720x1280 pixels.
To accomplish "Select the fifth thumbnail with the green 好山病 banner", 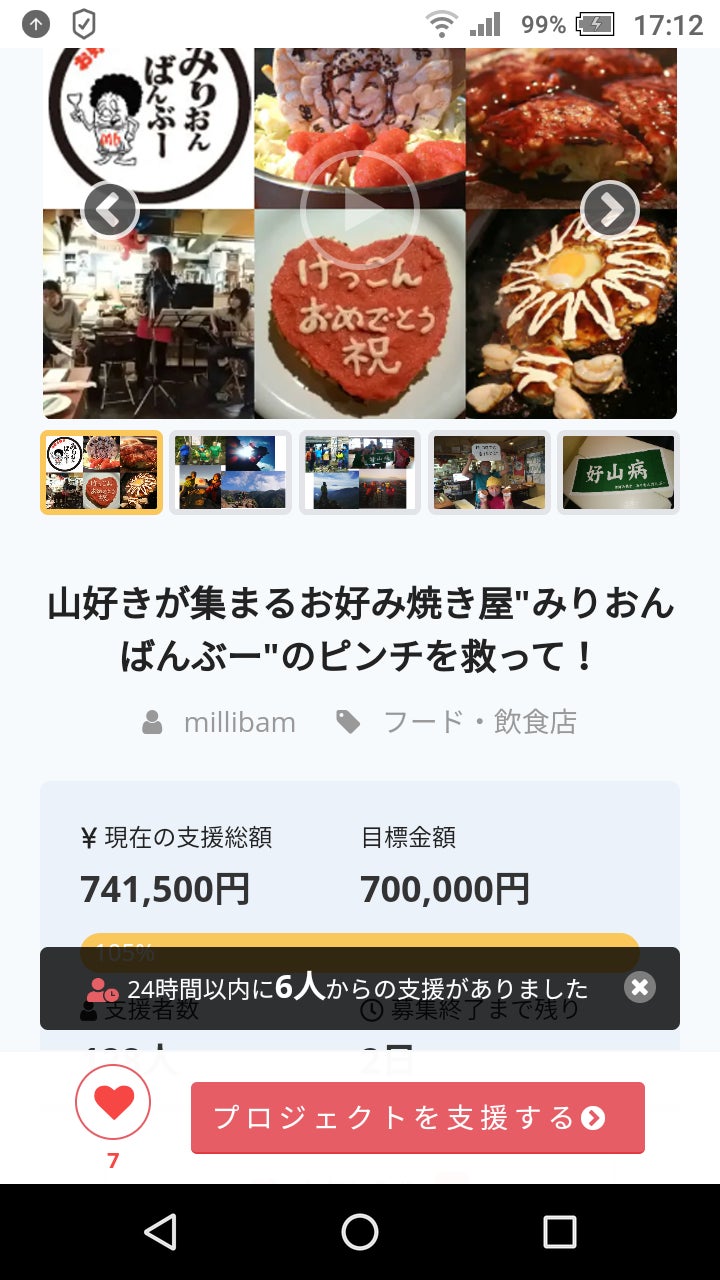I will coord(618,473).
